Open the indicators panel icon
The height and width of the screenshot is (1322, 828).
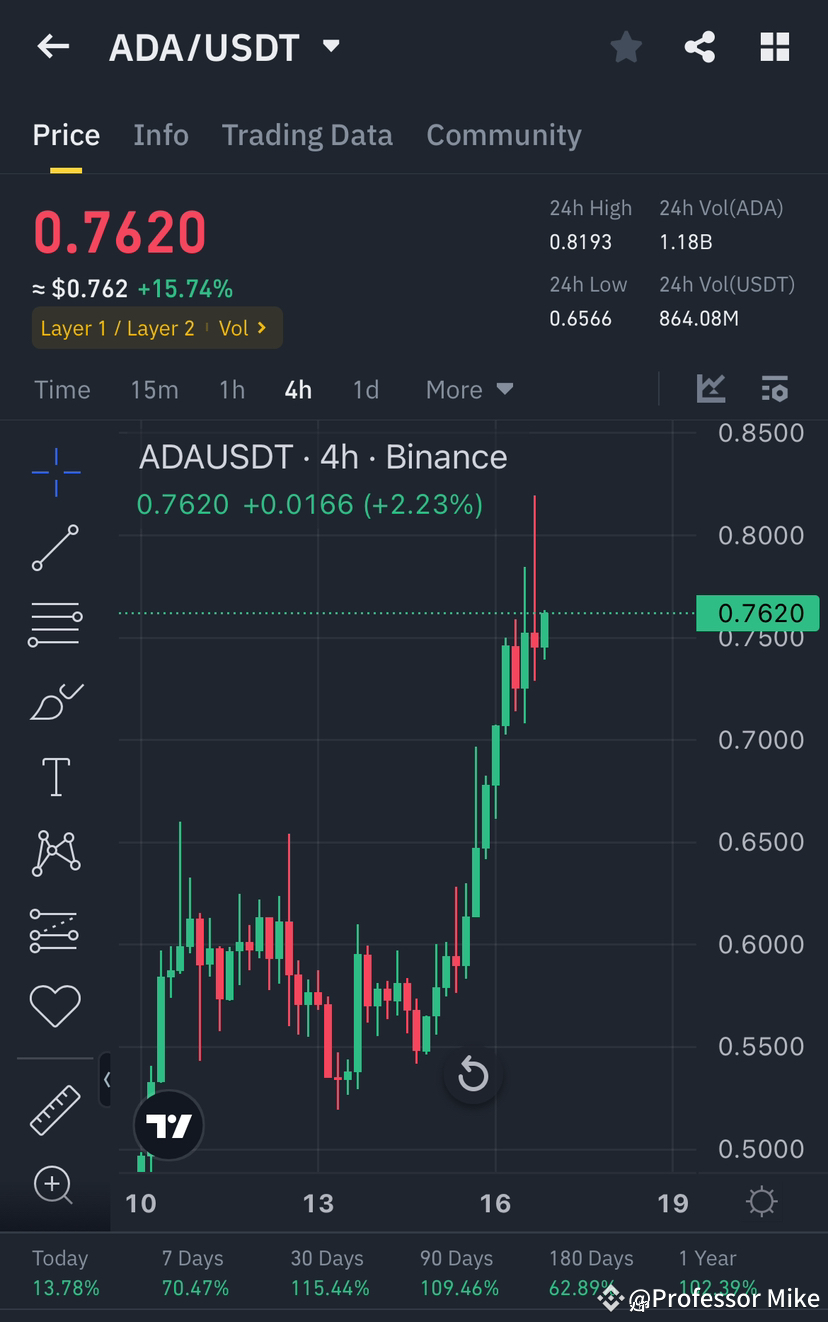(x=775, y=389)
